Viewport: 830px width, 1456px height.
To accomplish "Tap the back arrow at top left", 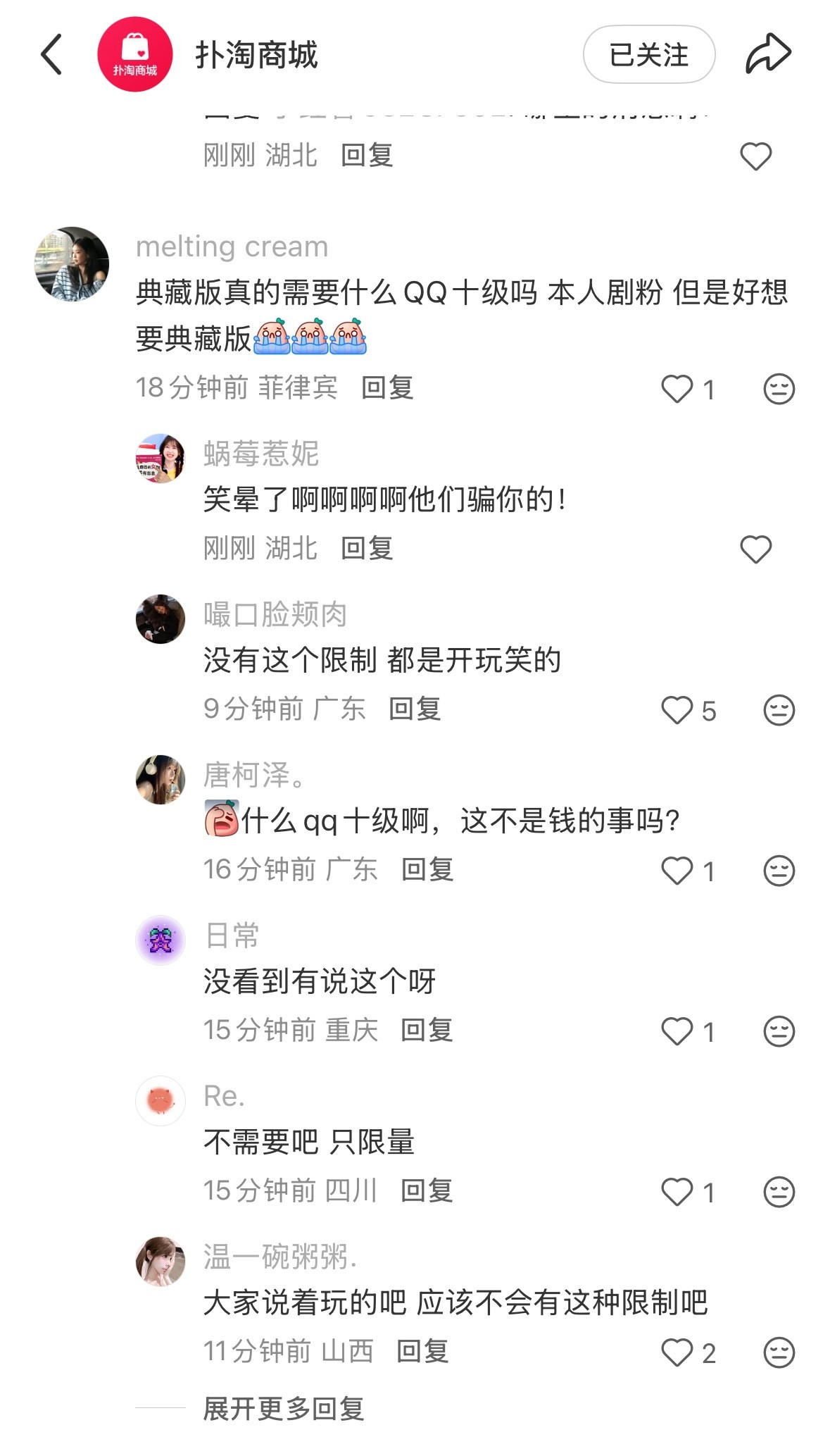I will click(x=51, y=53).
